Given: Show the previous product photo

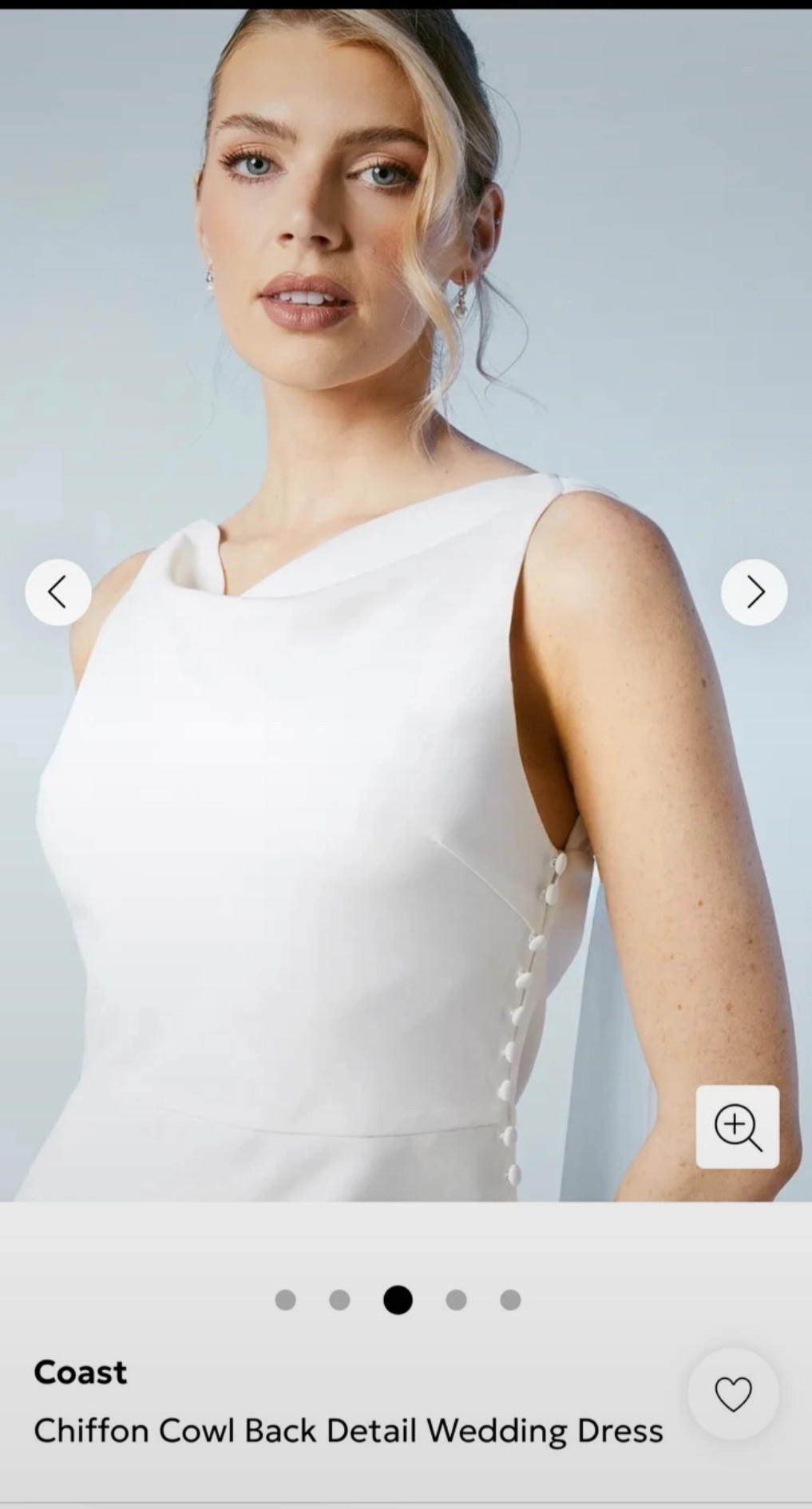Looking at the screenshot, I should pyautogui.click(x=57, y=592).
